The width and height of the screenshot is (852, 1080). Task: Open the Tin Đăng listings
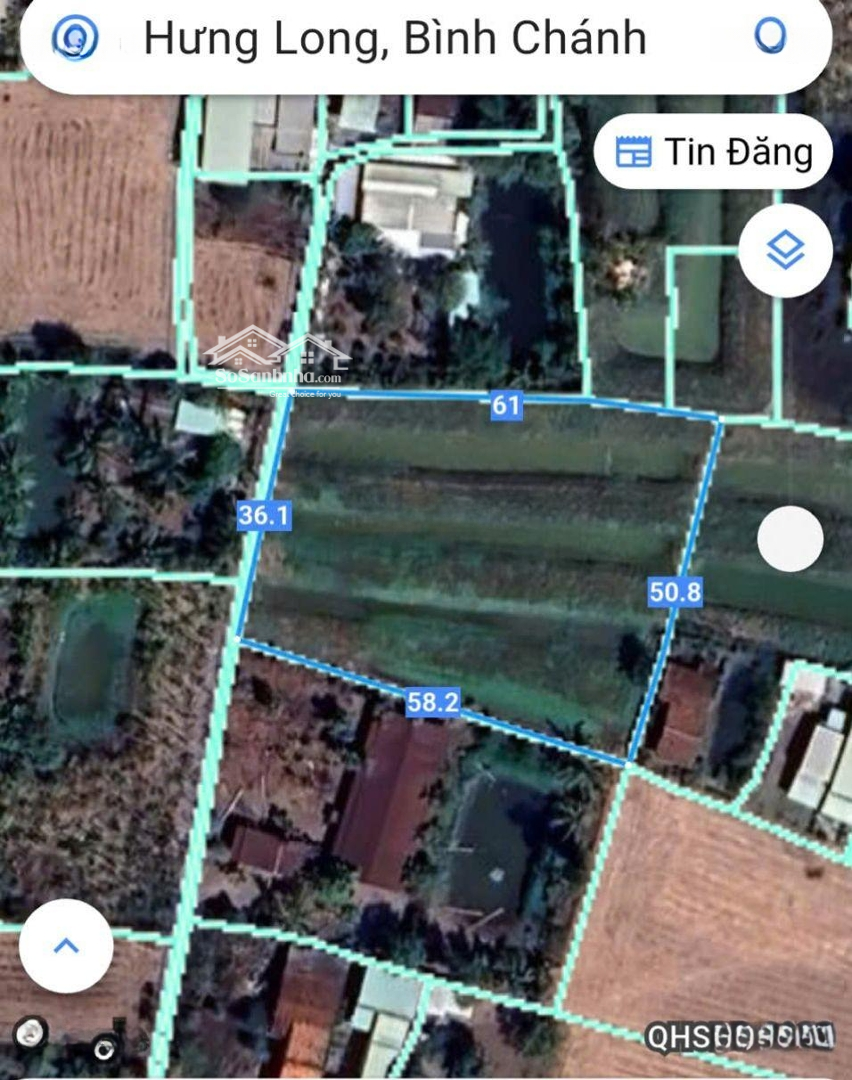coord(713,152)
